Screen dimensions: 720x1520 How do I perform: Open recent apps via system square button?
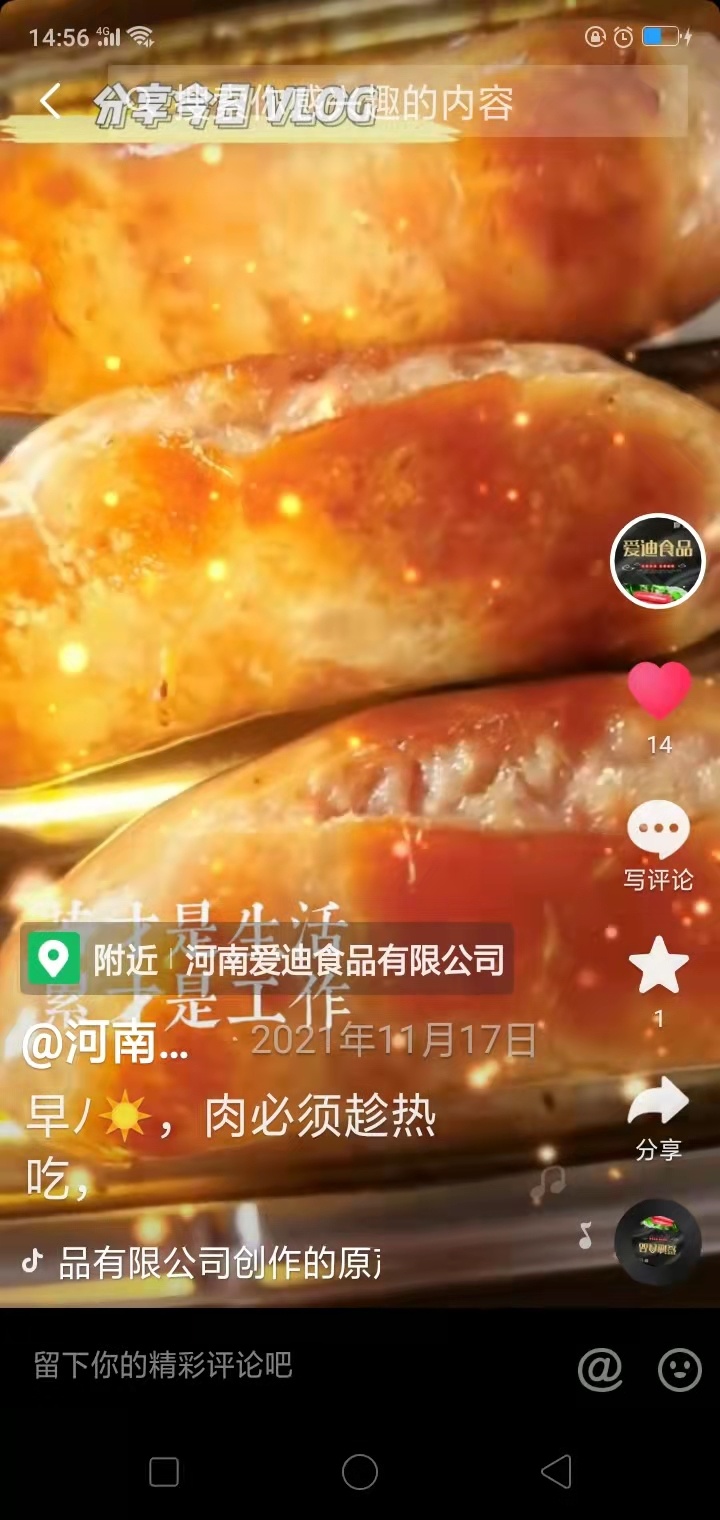coord(164,1472)
